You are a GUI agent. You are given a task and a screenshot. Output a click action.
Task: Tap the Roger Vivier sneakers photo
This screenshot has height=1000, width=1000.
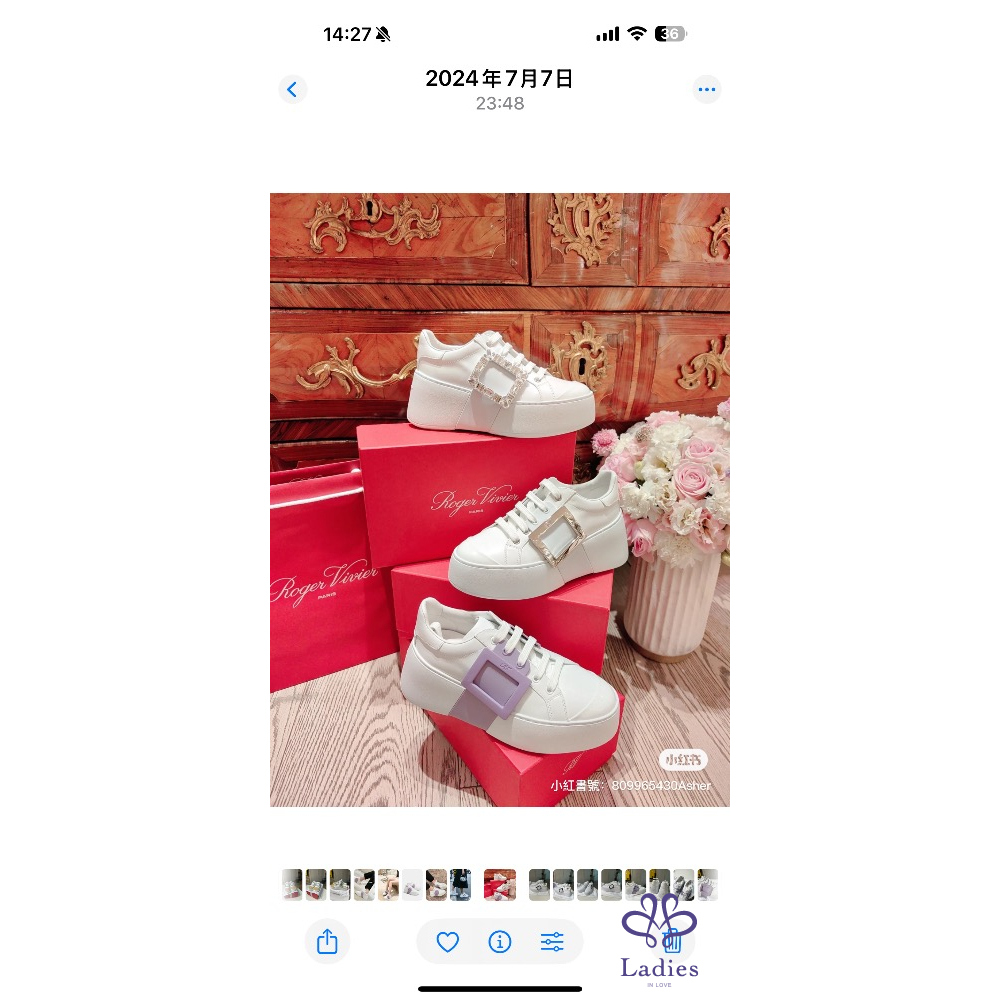(500, 500)
